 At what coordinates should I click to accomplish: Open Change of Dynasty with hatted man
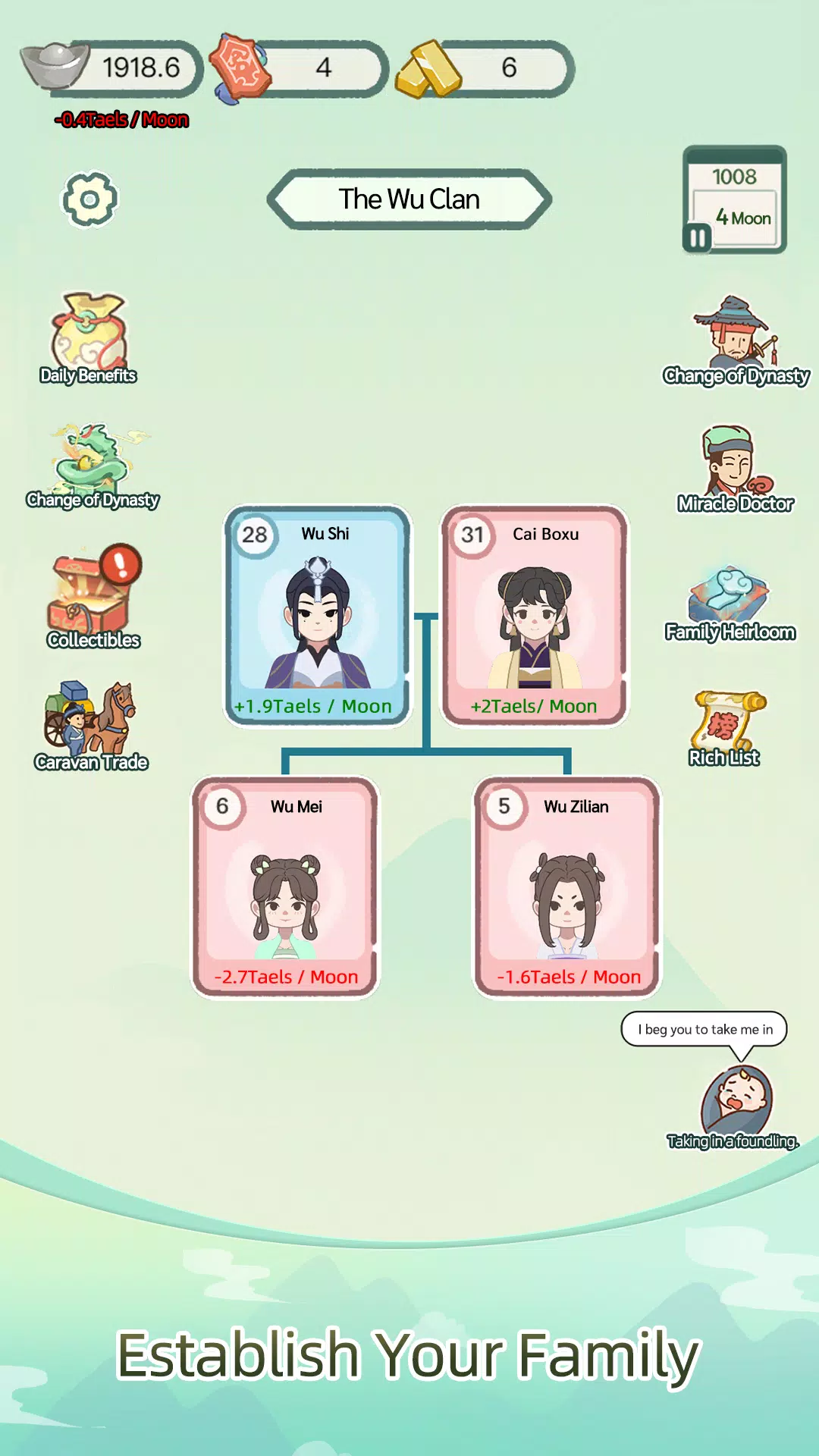(736, 340)
